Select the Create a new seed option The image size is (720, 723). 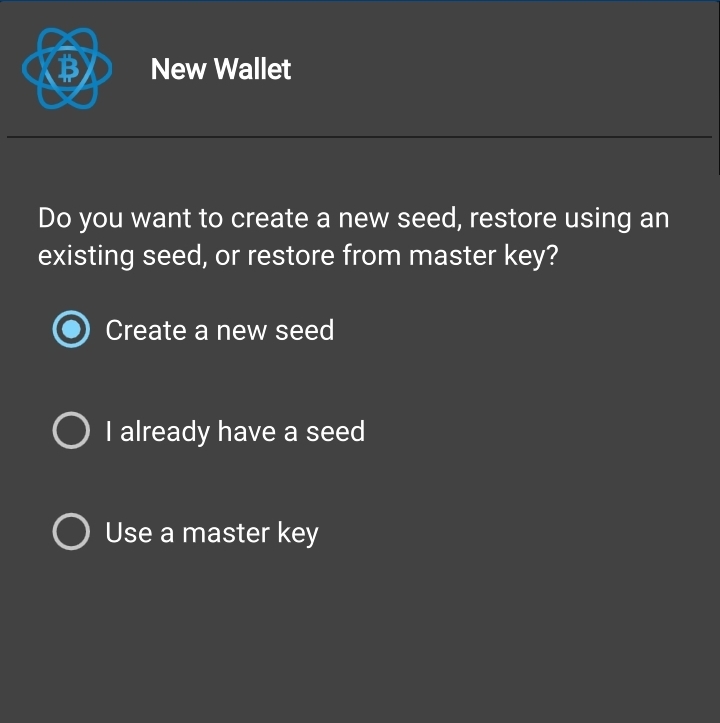(72, 330)
